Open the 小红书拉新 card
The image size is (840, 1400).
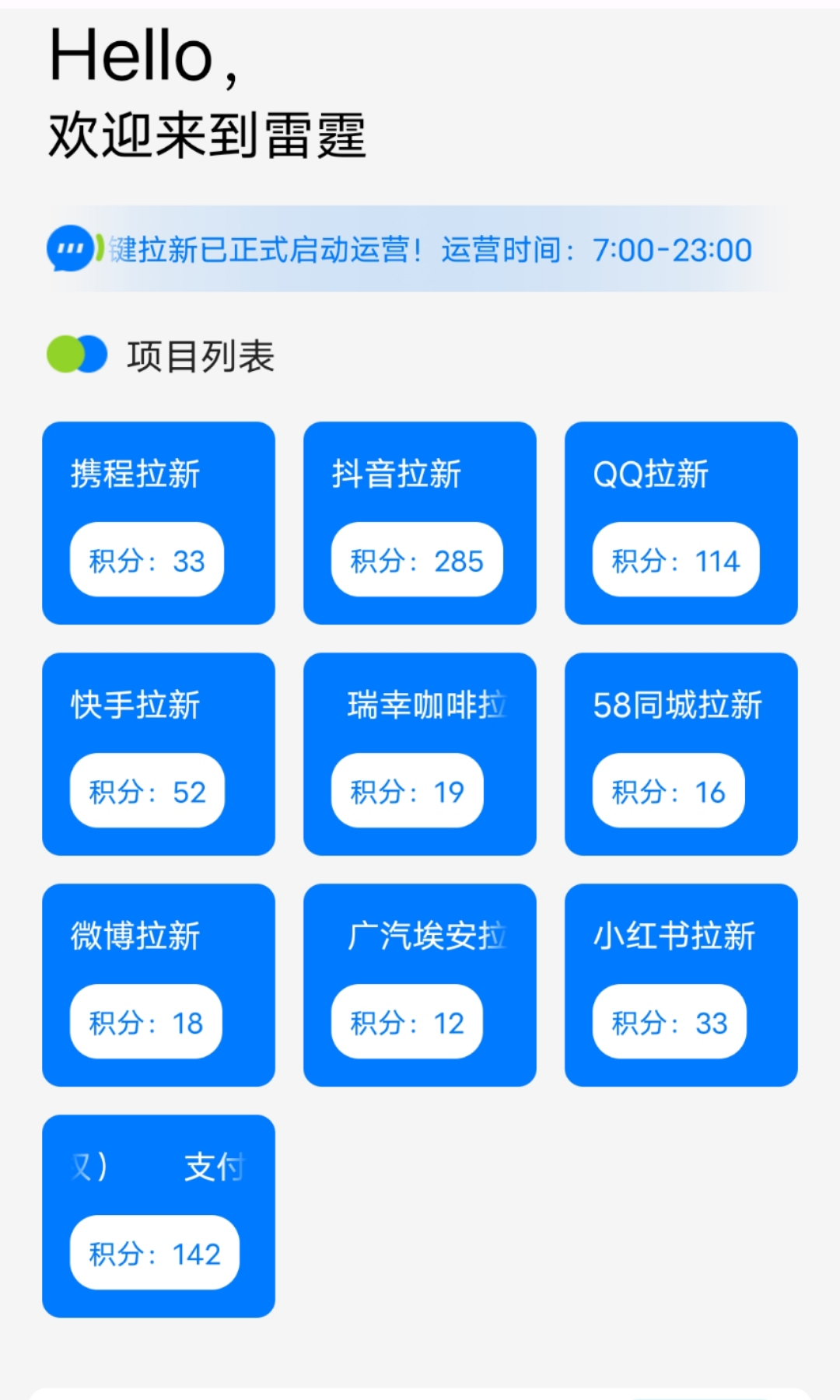coord(681,985)
